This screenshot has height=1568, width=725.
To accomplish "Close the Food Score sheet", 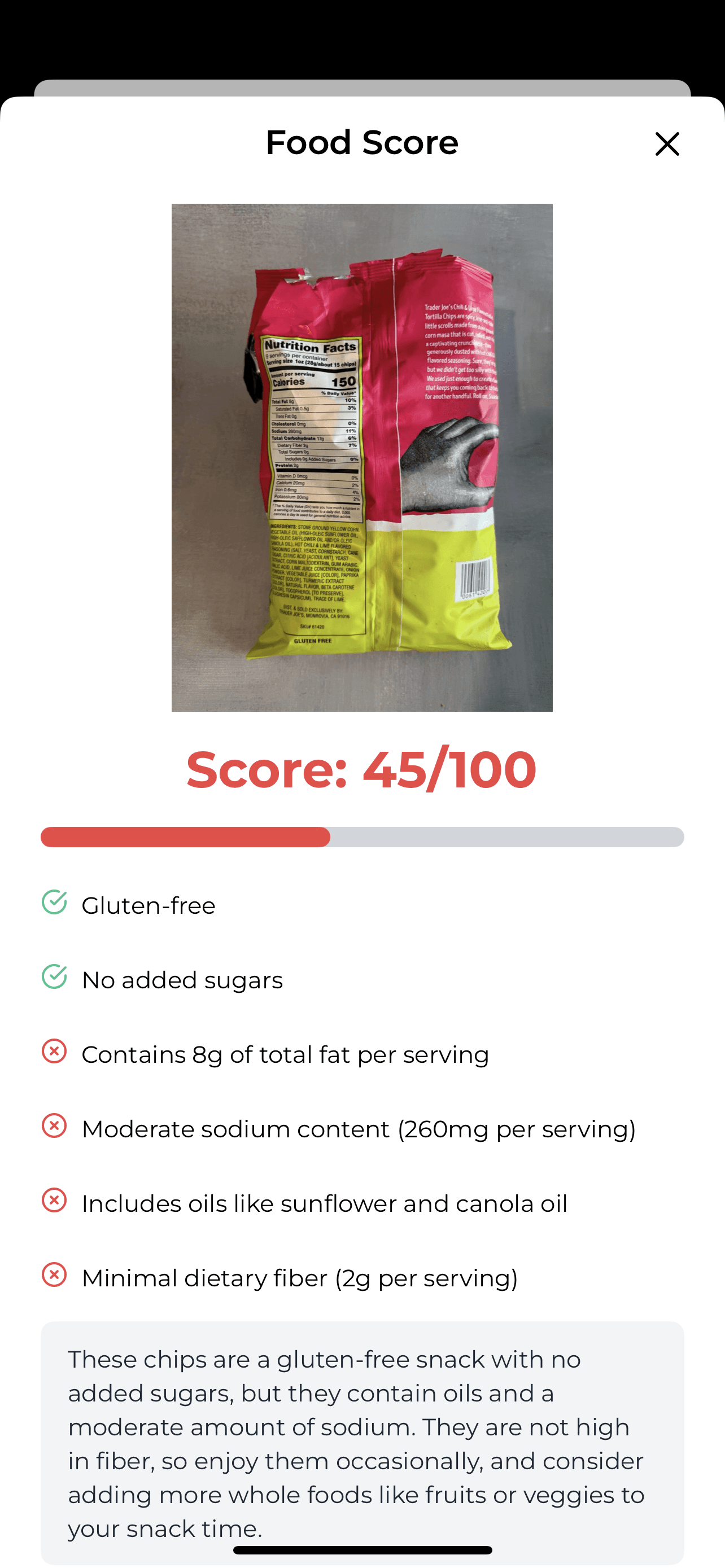I will [x=667, y=144].
